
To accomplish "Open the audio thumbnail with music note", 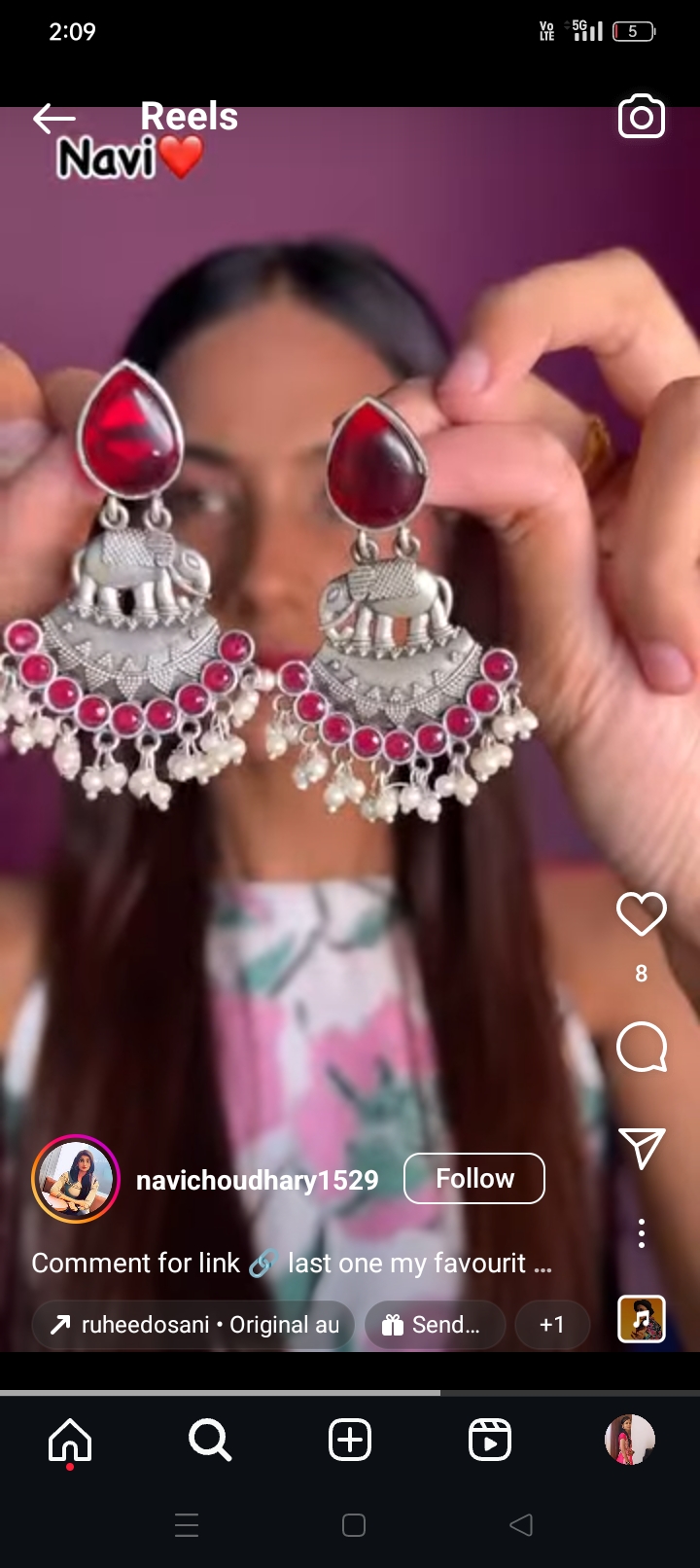I will (x=642, y=1319).
